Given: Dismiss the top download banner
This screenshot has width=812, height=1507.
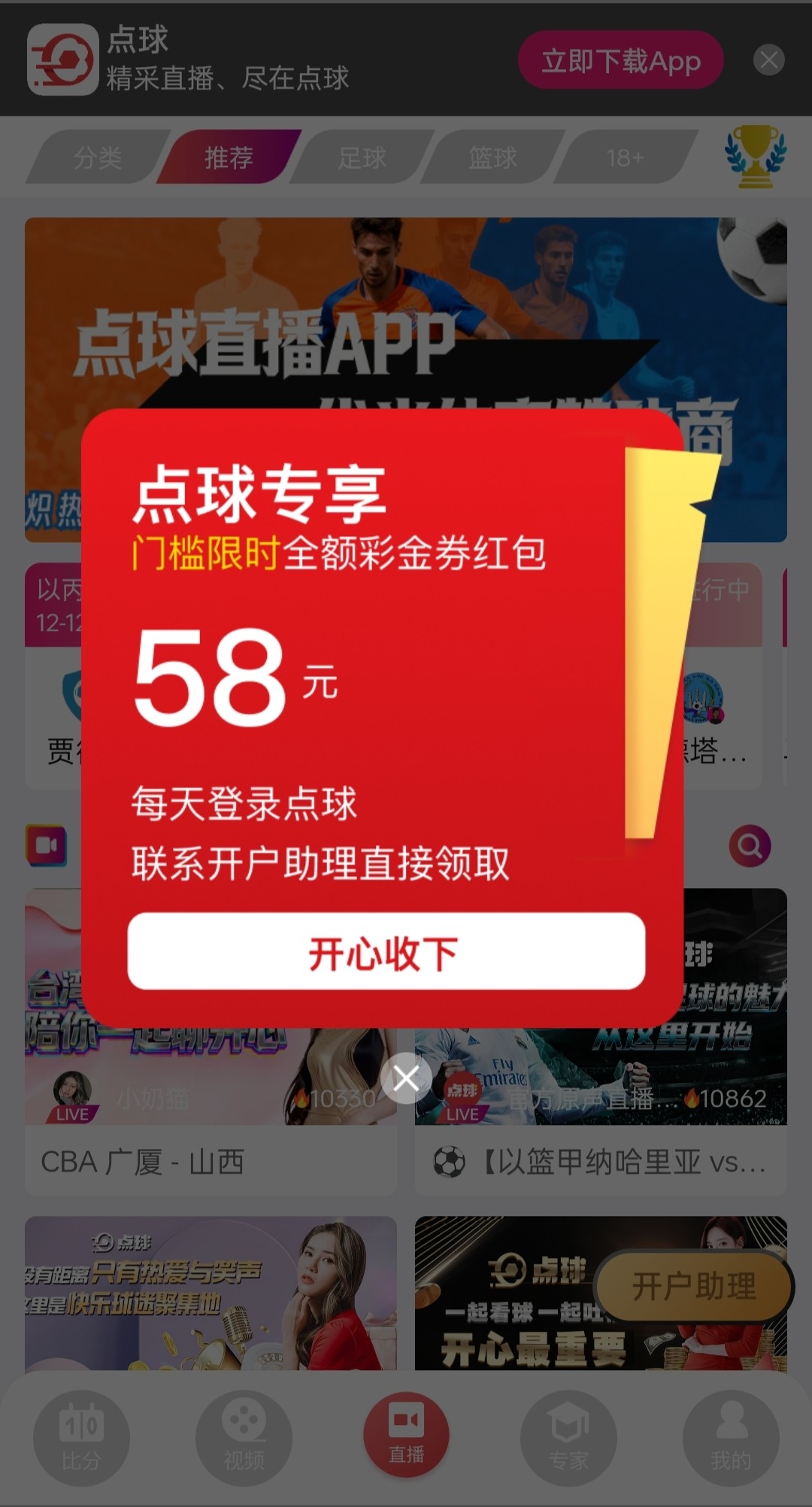Looking at the screenshot, I should [768, 60].
